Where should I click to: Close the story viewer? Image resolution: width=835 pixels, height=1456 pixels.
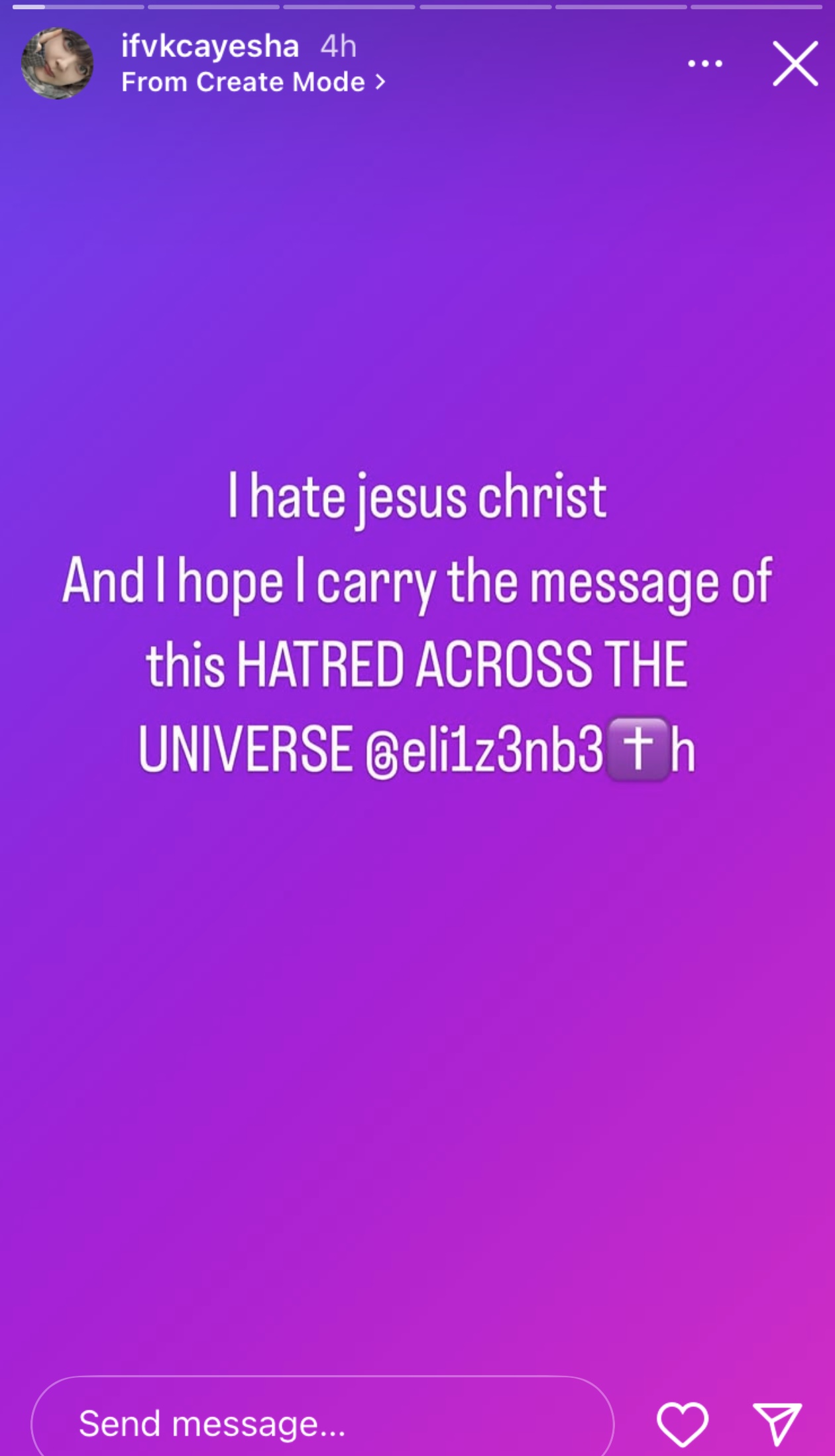[x=795, y=64]
